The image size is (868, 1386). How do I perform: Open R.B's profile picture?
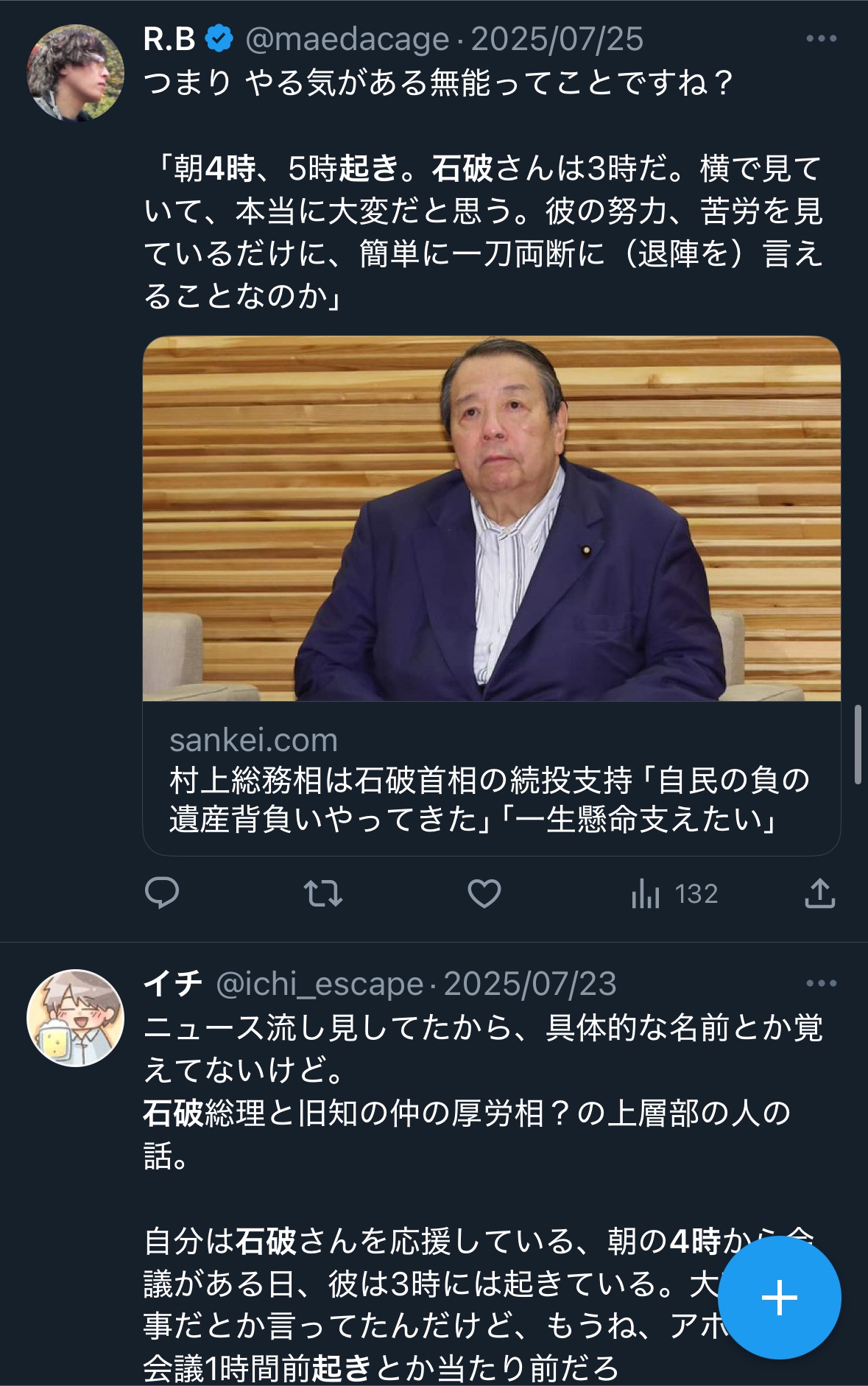pyautogui.click(x=75, y=73)
